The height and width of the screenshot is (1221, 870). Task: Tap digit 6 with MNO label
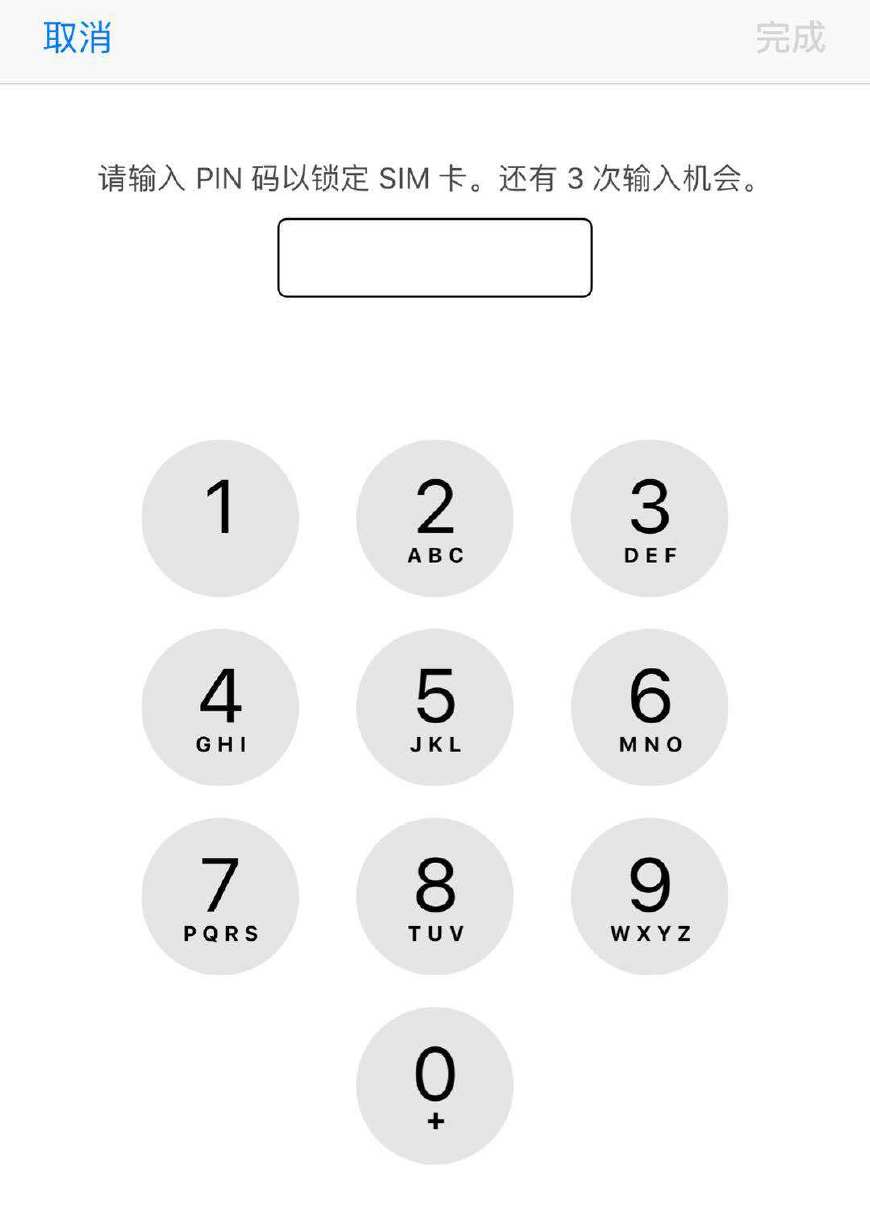click(x=649, y=706)
